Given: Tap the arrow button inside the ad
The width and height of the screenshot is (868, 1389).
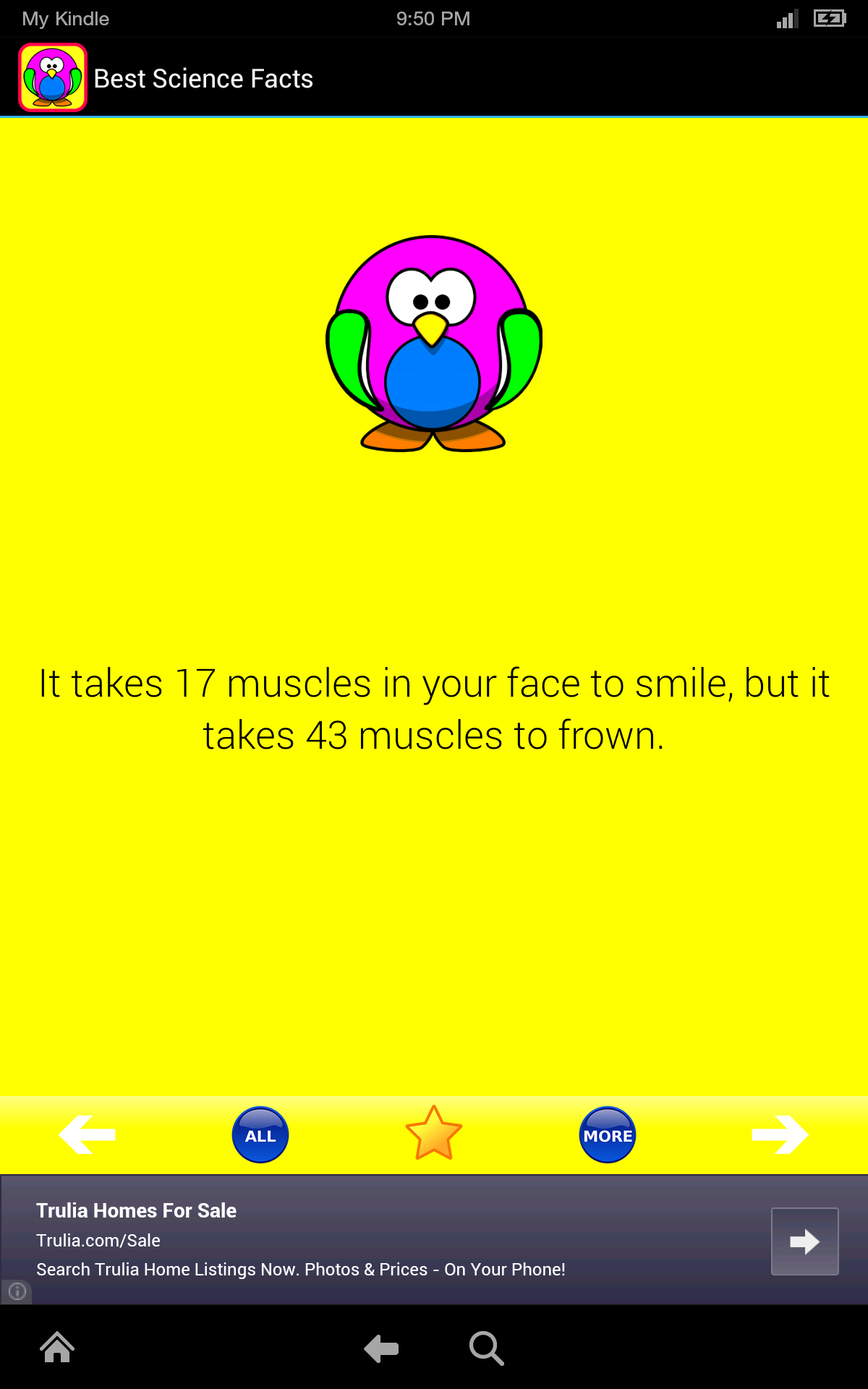Looking at the screenshot, I should coord(804,1241).
